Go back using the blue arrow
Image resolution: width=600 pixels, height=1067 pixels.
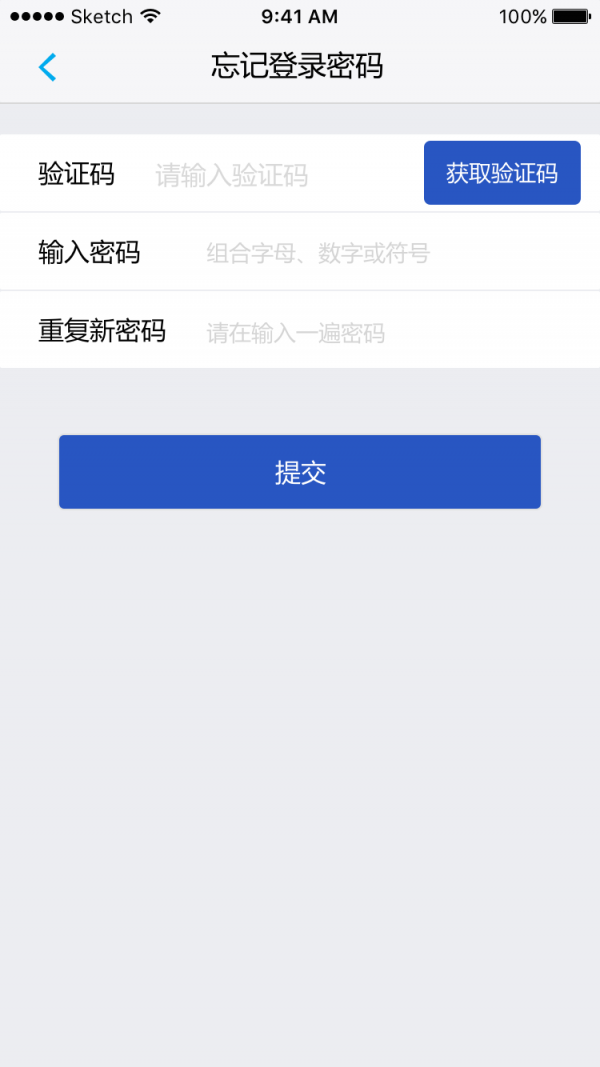47,67
